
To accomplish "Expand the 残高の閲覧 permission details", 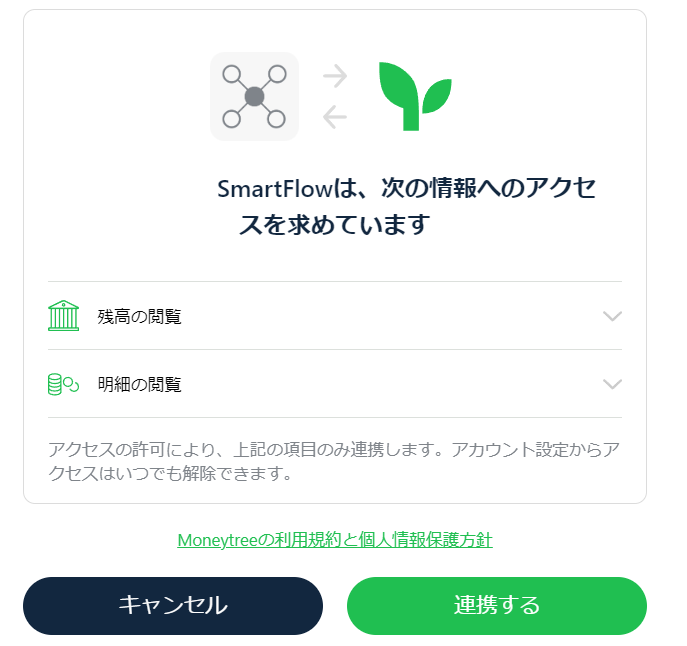I will tap(612, 316).
